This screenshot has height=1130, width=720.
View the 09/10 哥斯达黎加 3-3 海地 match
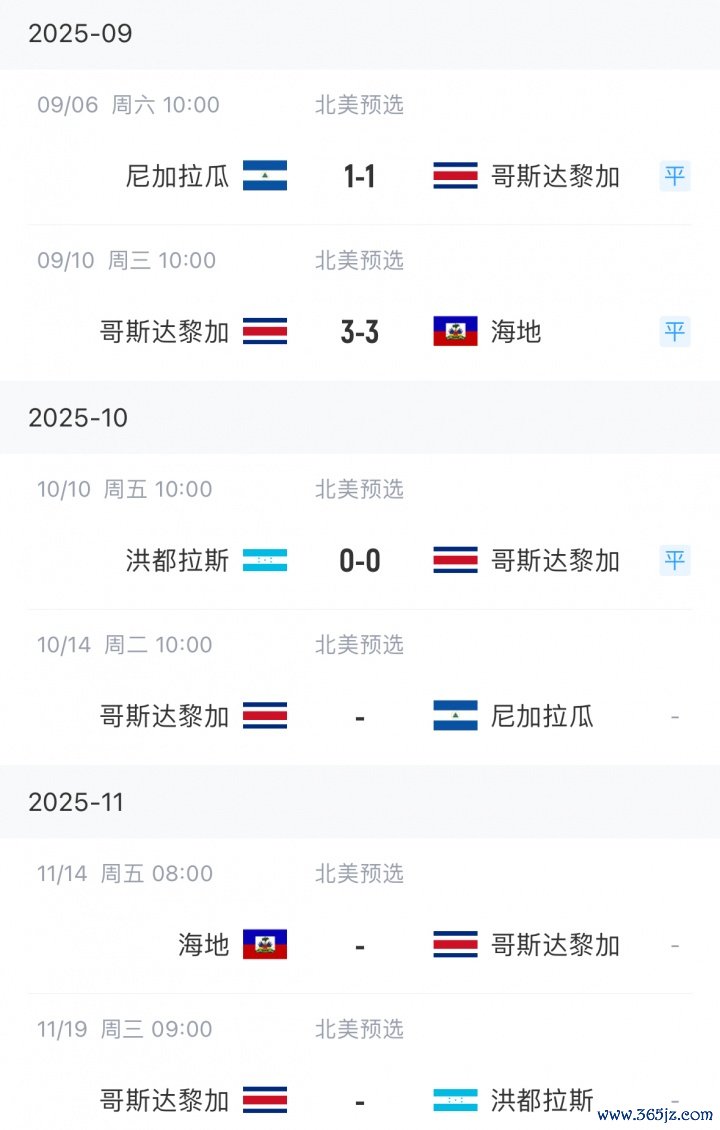click(359, 332)
